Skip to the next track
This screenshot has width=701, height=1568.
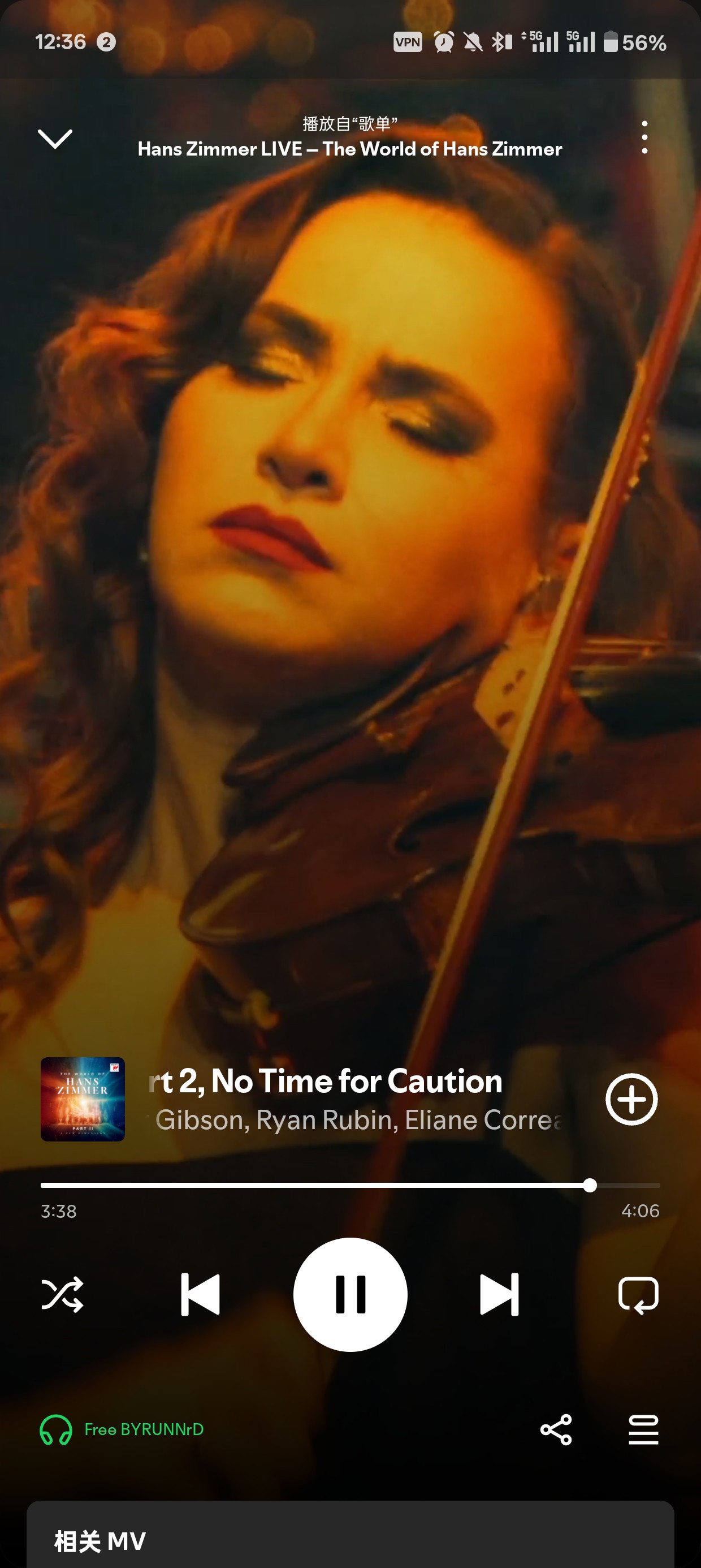click(500, 1294)
